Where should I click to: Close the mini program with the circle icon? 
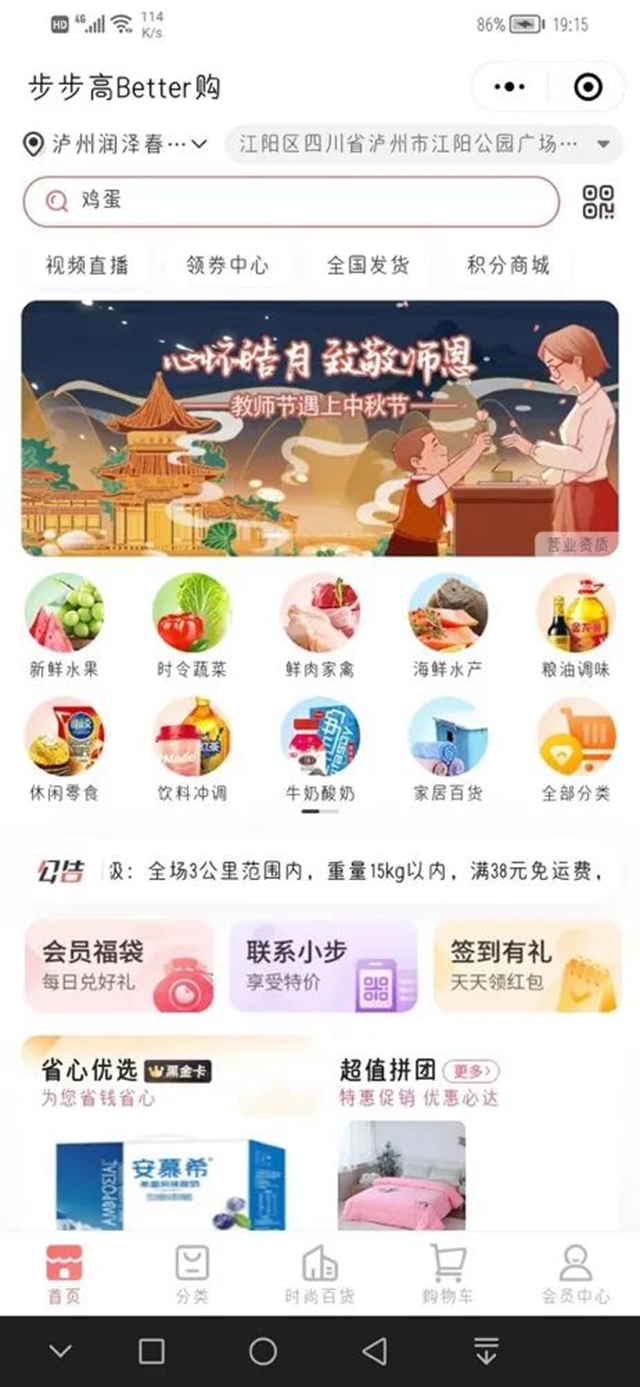click(x=588, y=87)
